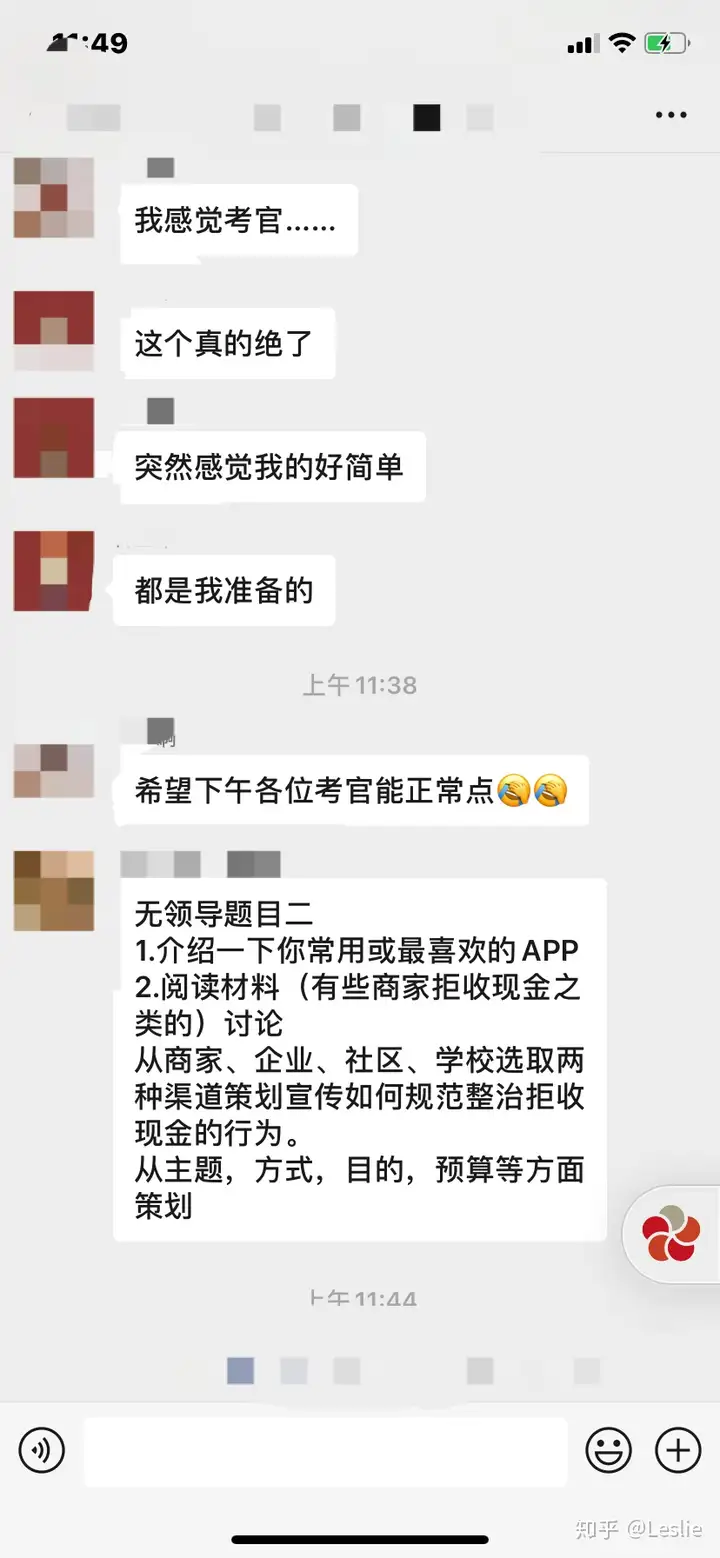Open the avatar beside 突然感觉我的好简单
The height and width of the screenshot is (1558, 720).
54,438
